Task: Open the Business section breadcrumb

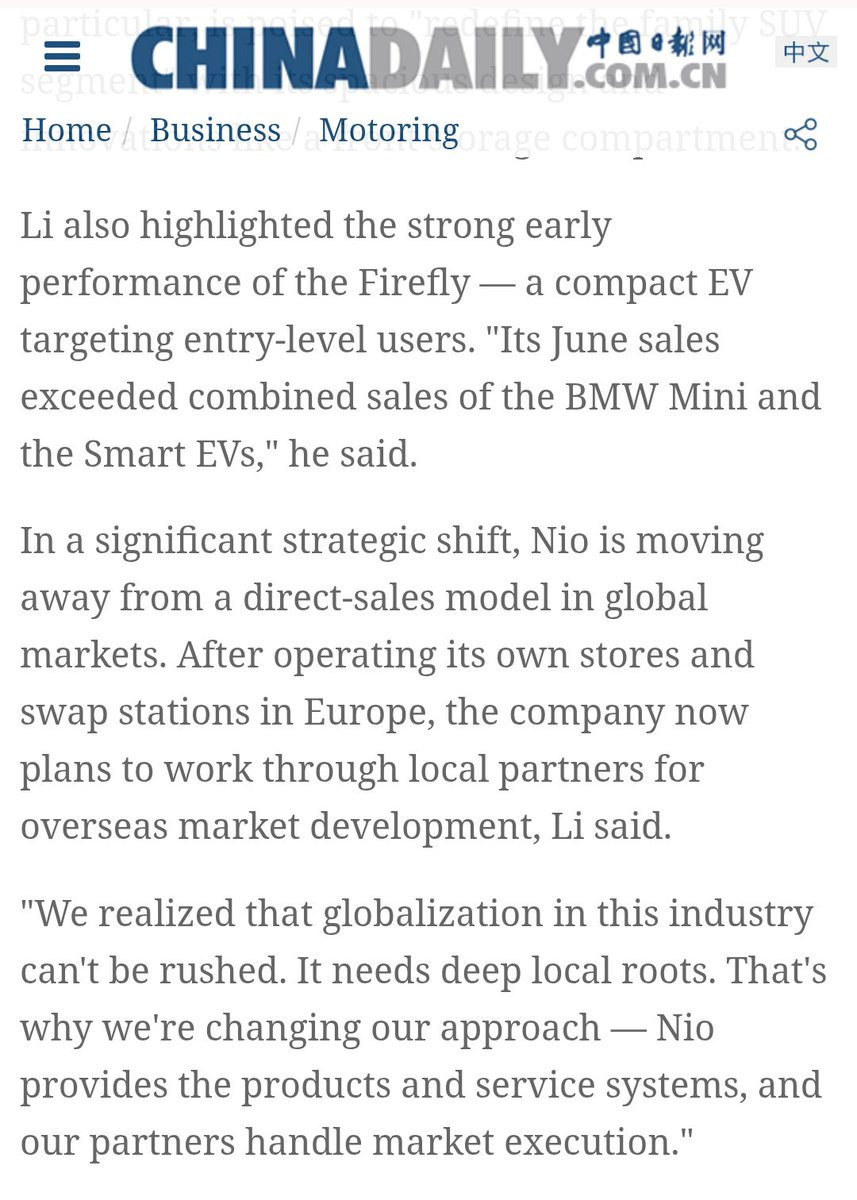Action: point(216,130)
